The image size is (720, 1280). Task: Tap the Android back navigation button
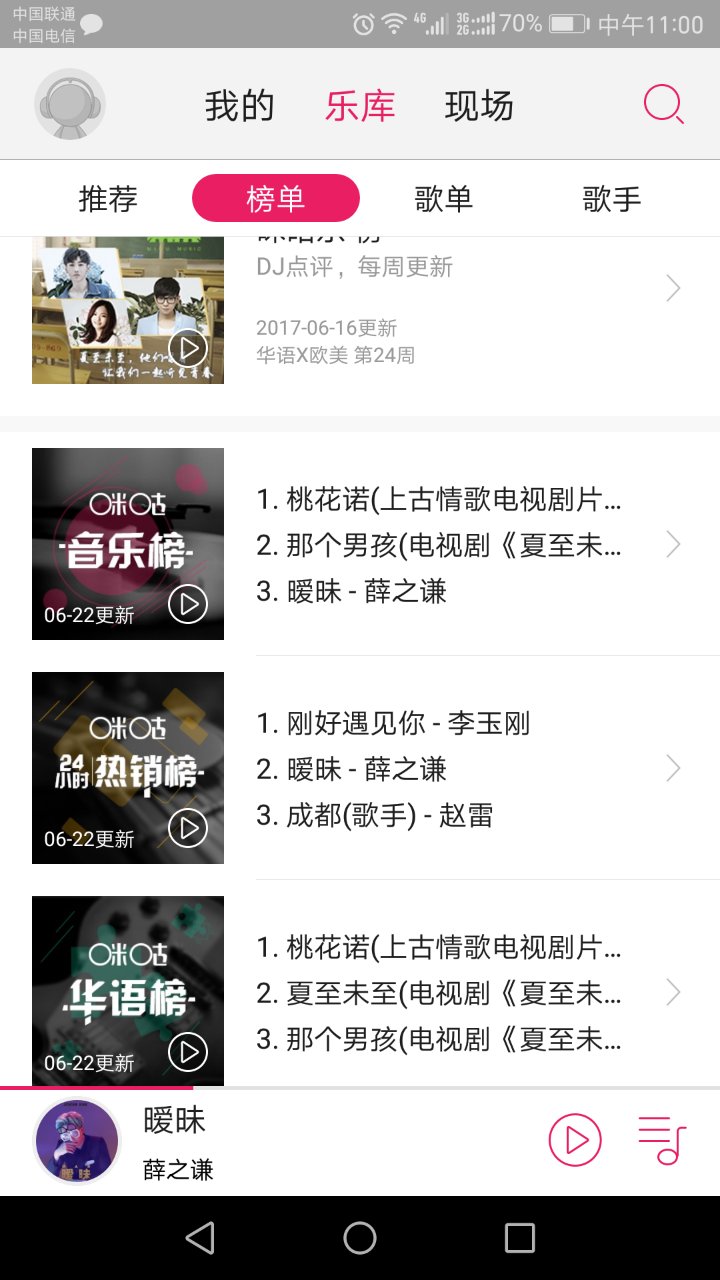(x=200, y=1238)
